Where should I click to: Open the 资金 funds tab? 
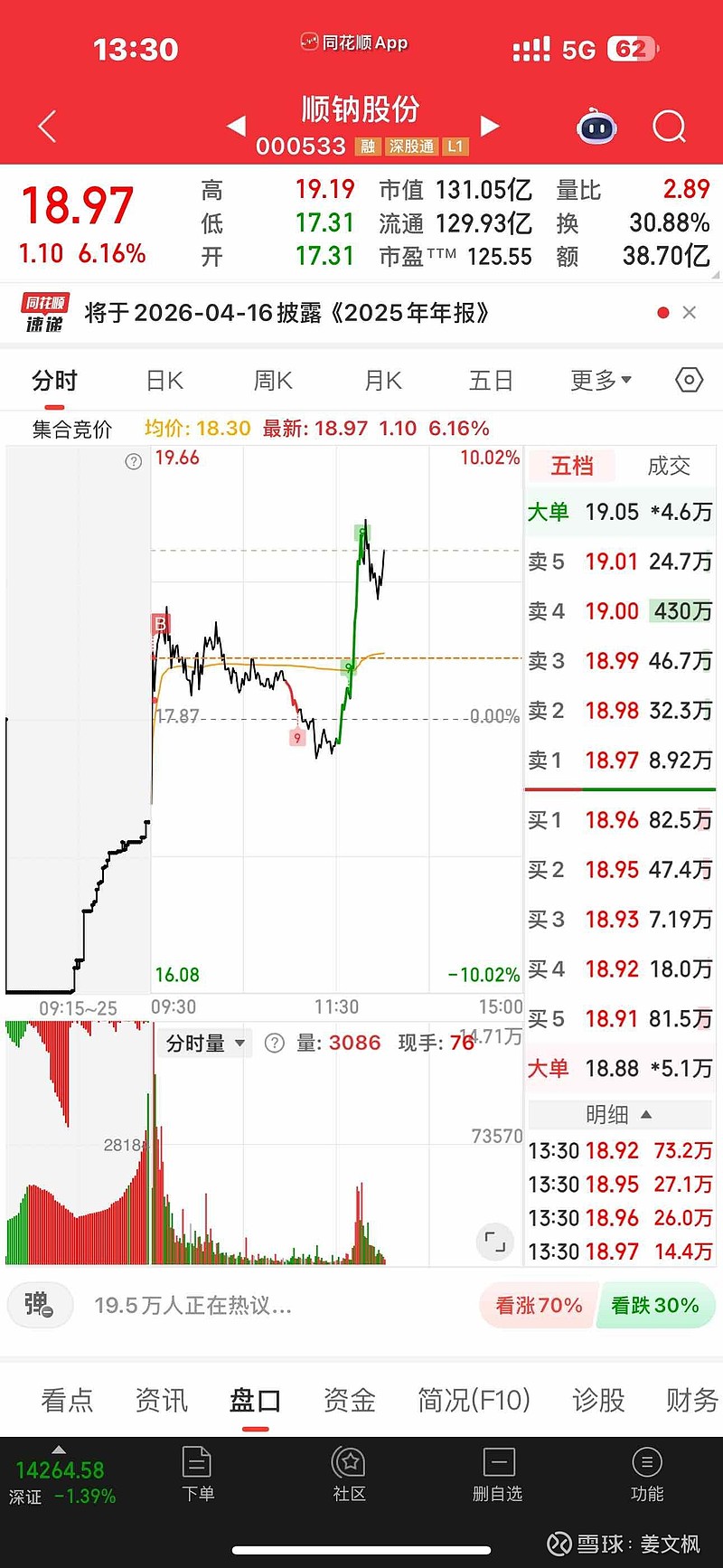pos(349,1400)
